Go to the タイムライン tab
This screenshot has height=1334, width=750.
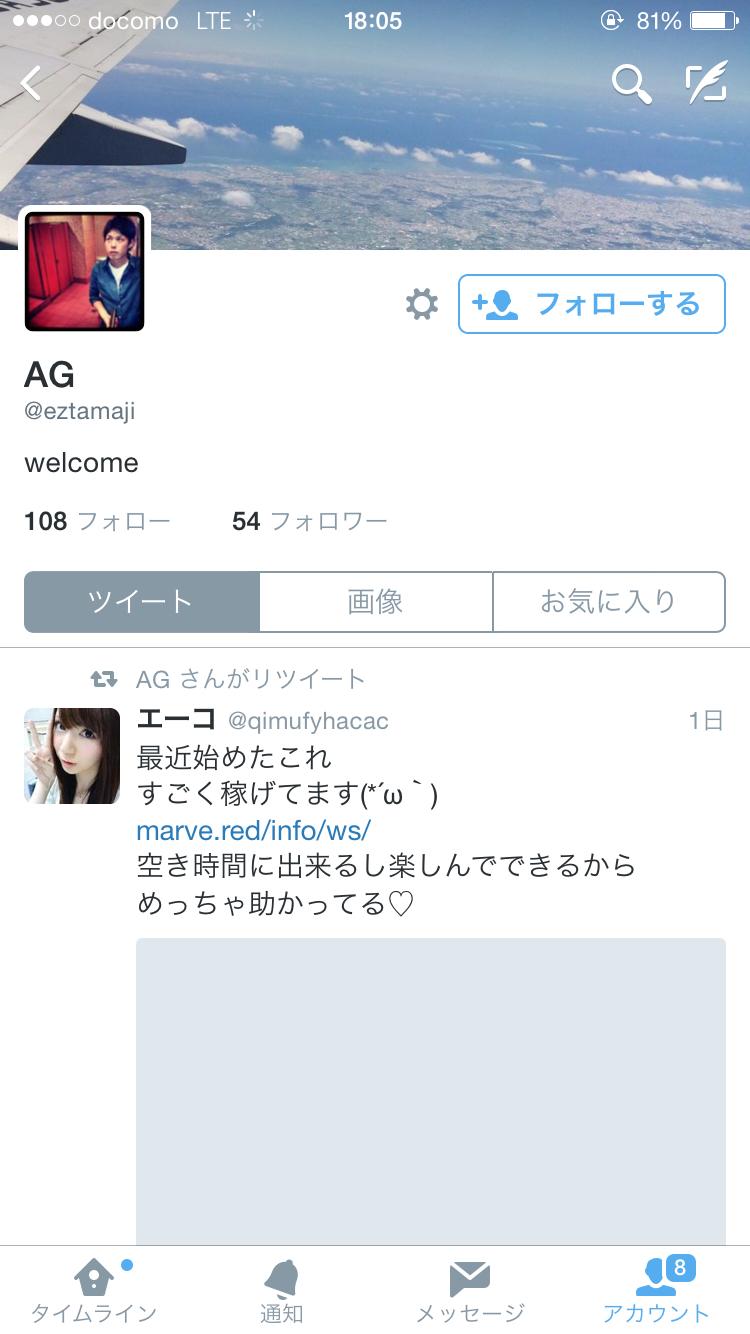click(x=93, y=1290)
